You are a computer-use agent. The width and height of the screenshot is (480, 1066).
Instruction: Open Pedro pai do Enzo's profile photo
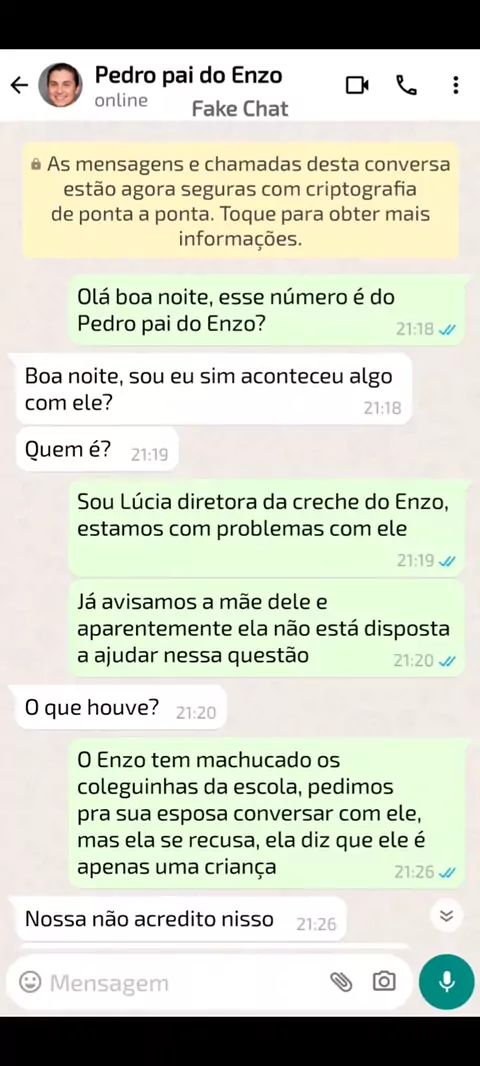click(60, 85)
